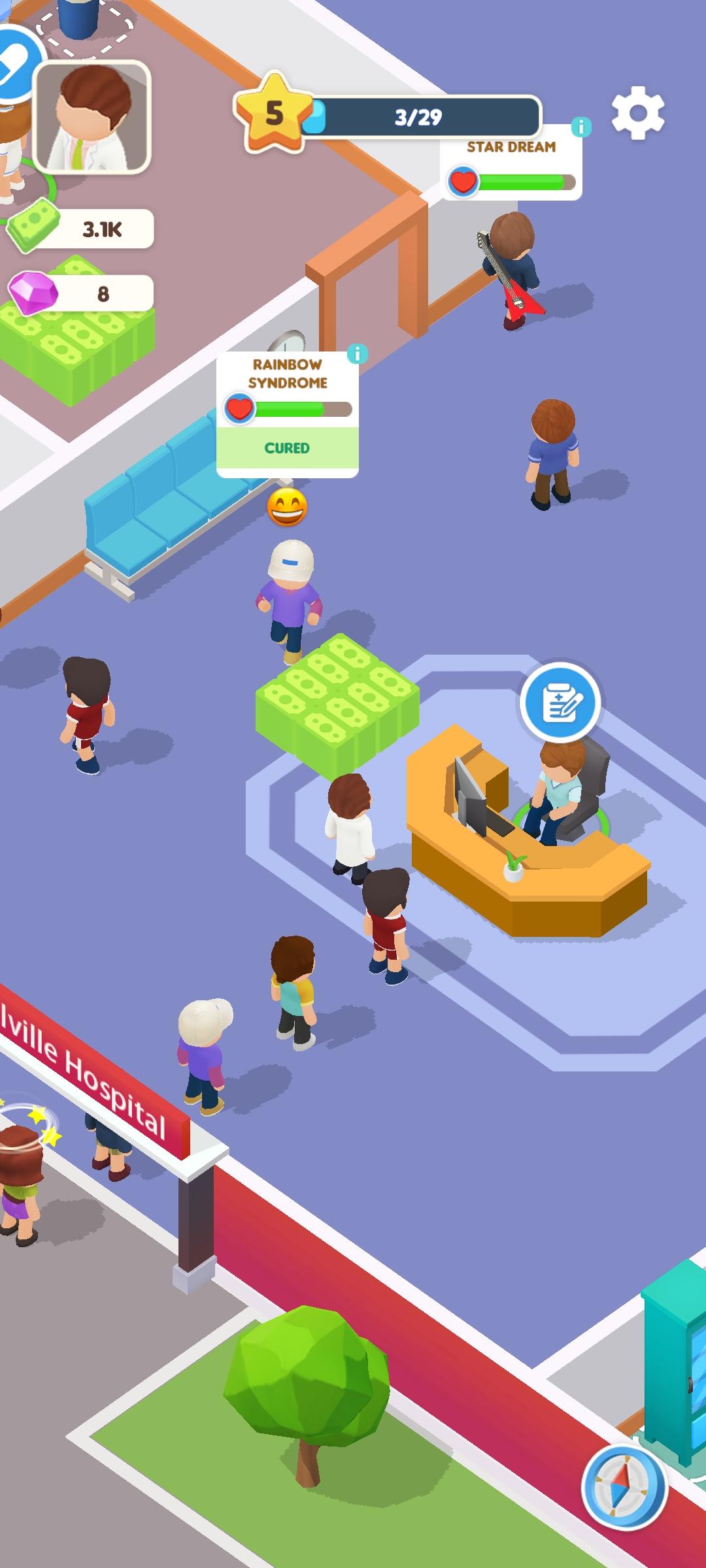Open the gem balance showing 8
The width and height of the screenshot is (706, 1568).
[x=82, y=293]
